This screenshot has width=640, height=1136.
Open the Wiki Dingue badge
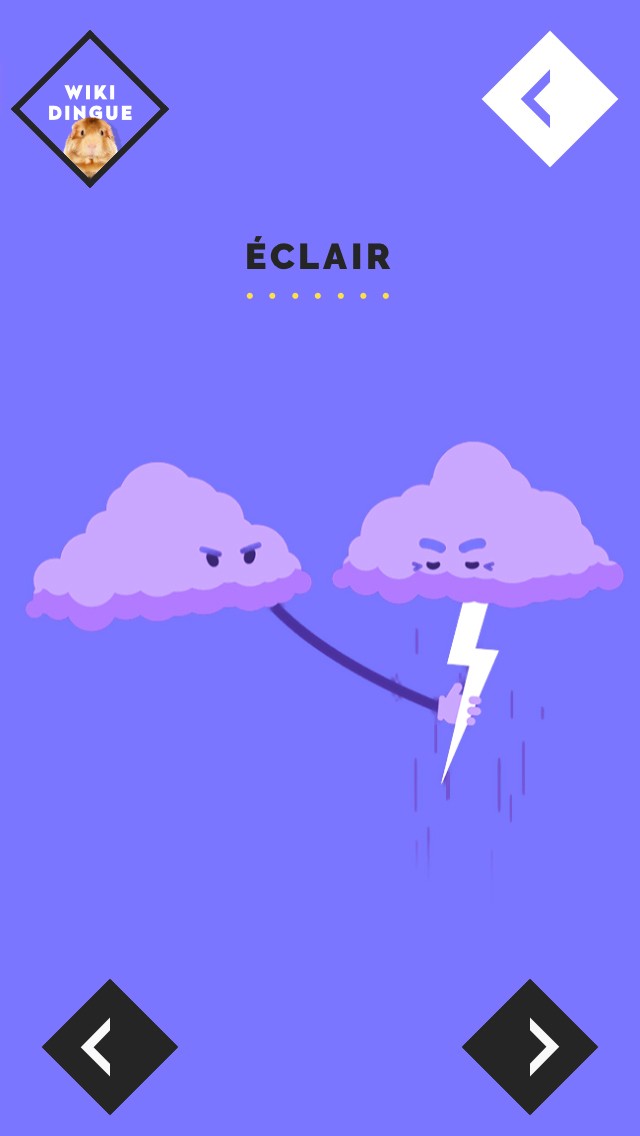[x=90, y=110]
